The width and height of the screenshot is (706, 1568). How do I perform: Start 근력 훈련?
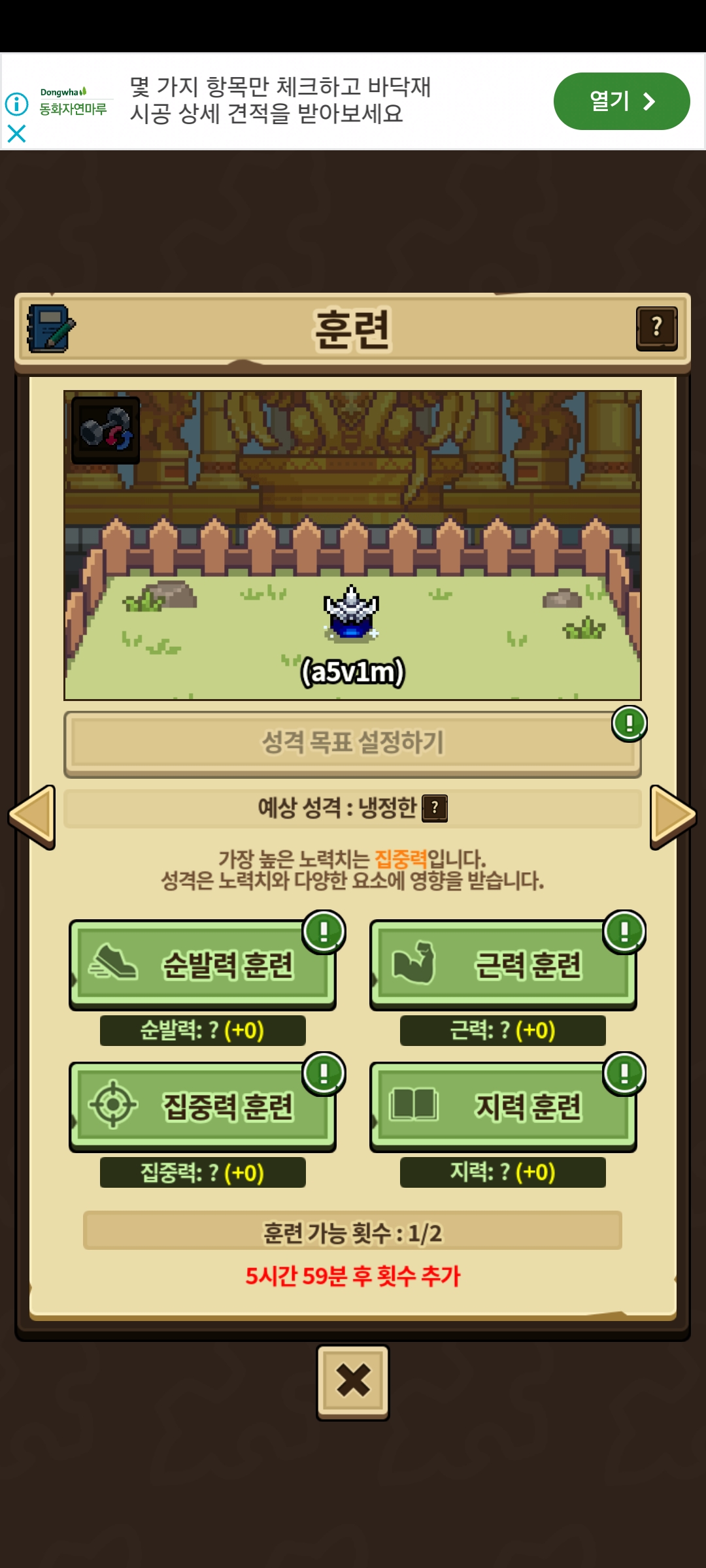click(503, 964)
